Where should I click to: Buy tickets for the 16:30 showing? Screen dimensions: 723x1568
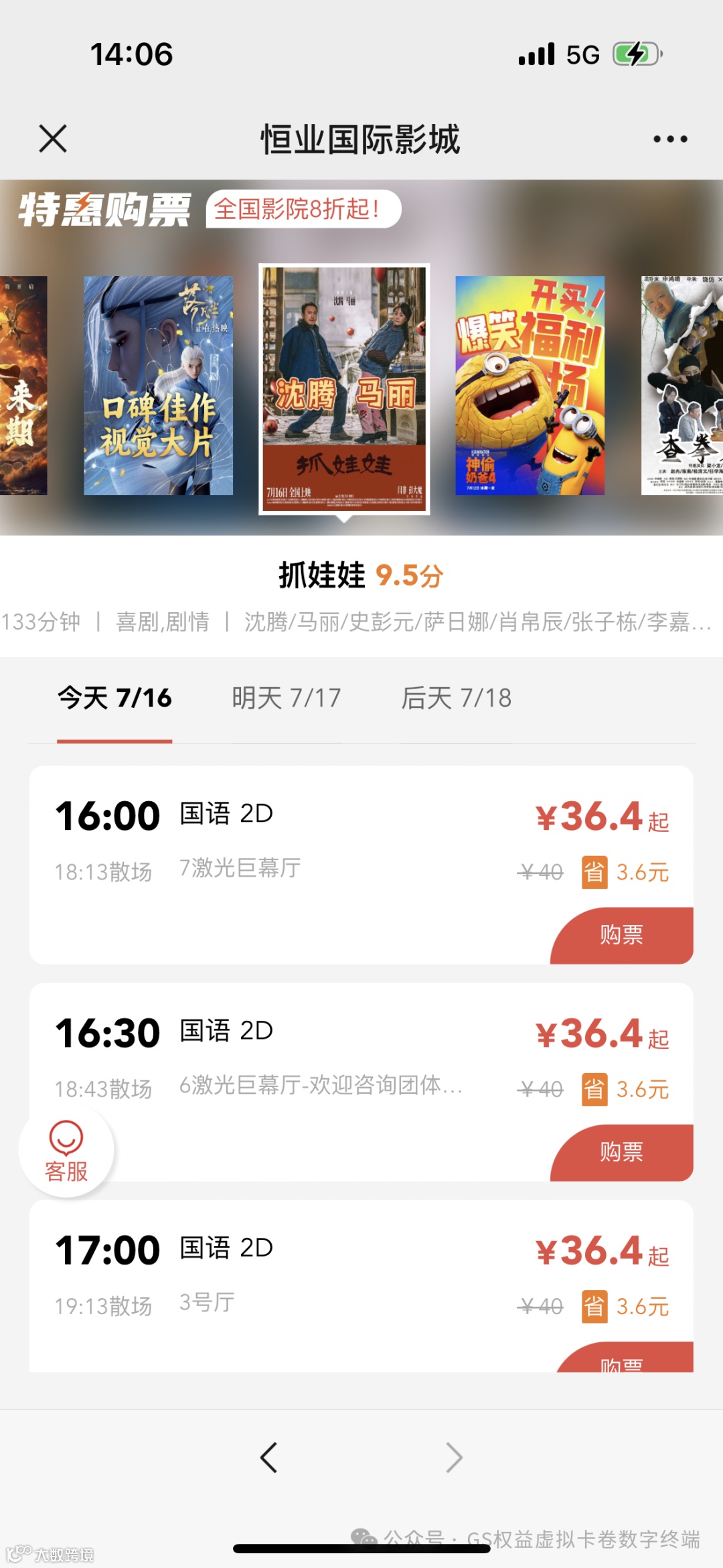pos(621,1152)
